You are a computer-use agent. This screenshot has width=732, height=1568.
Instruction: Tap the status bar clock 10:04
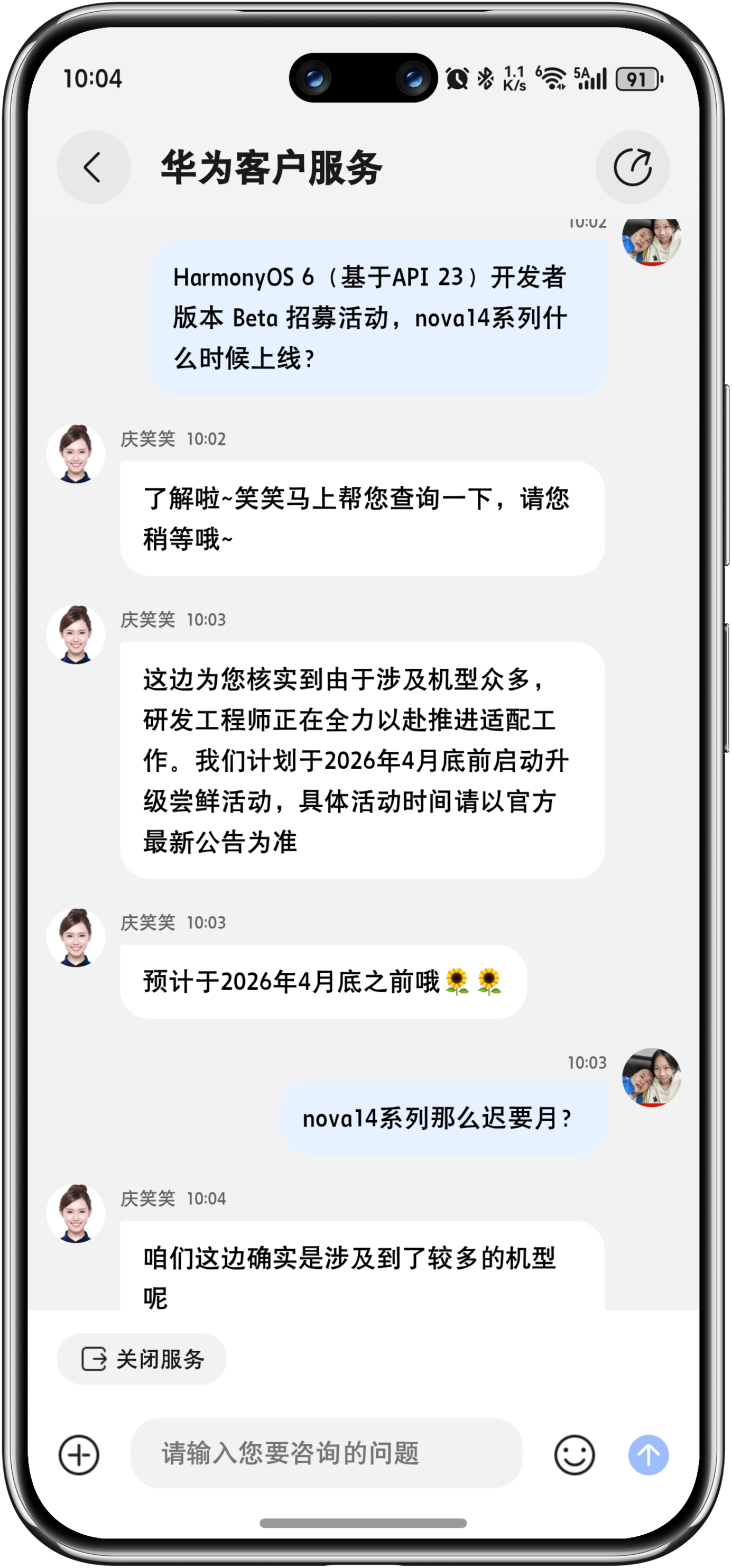click(x=93, y=78)
